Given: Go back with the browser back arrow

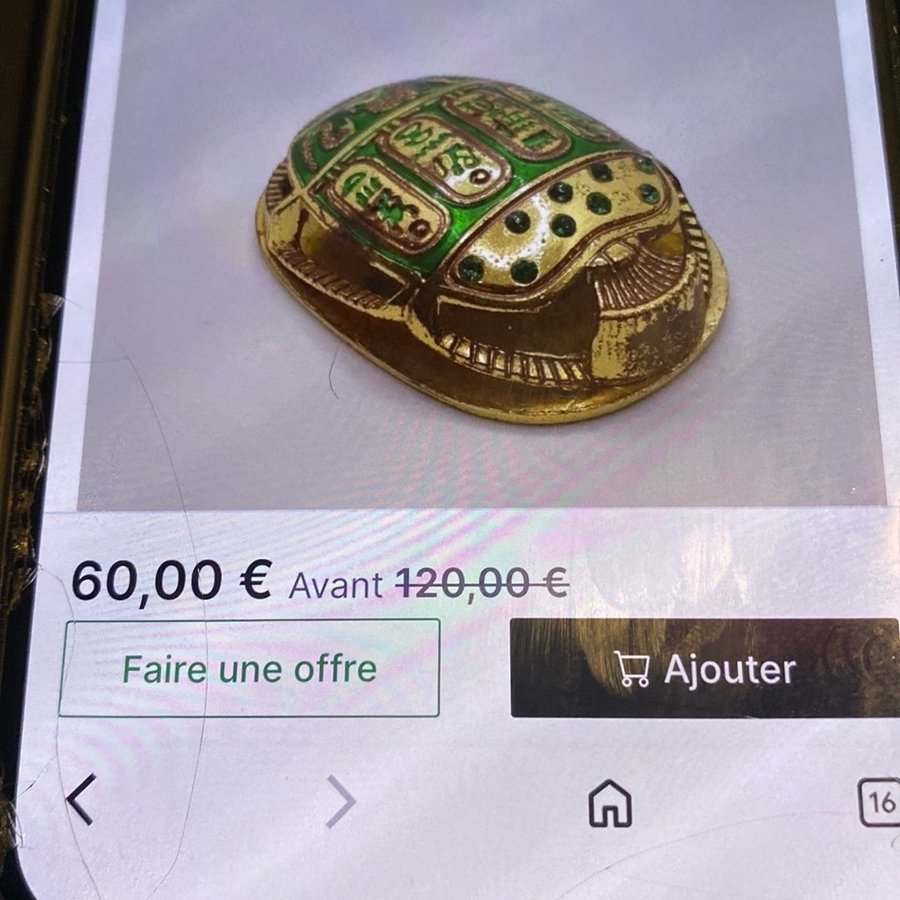Looking at the screenshot, I should (x=82, y=800).
